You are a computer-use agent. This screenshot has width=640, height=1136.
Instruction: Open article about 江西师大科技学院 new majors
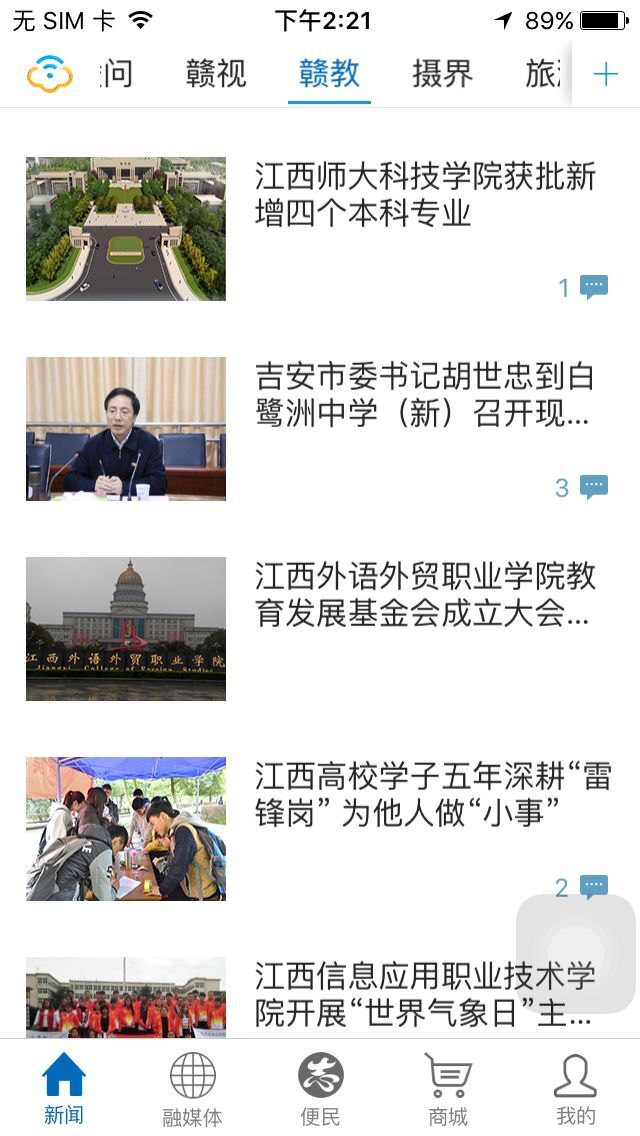tap(425, 195)
